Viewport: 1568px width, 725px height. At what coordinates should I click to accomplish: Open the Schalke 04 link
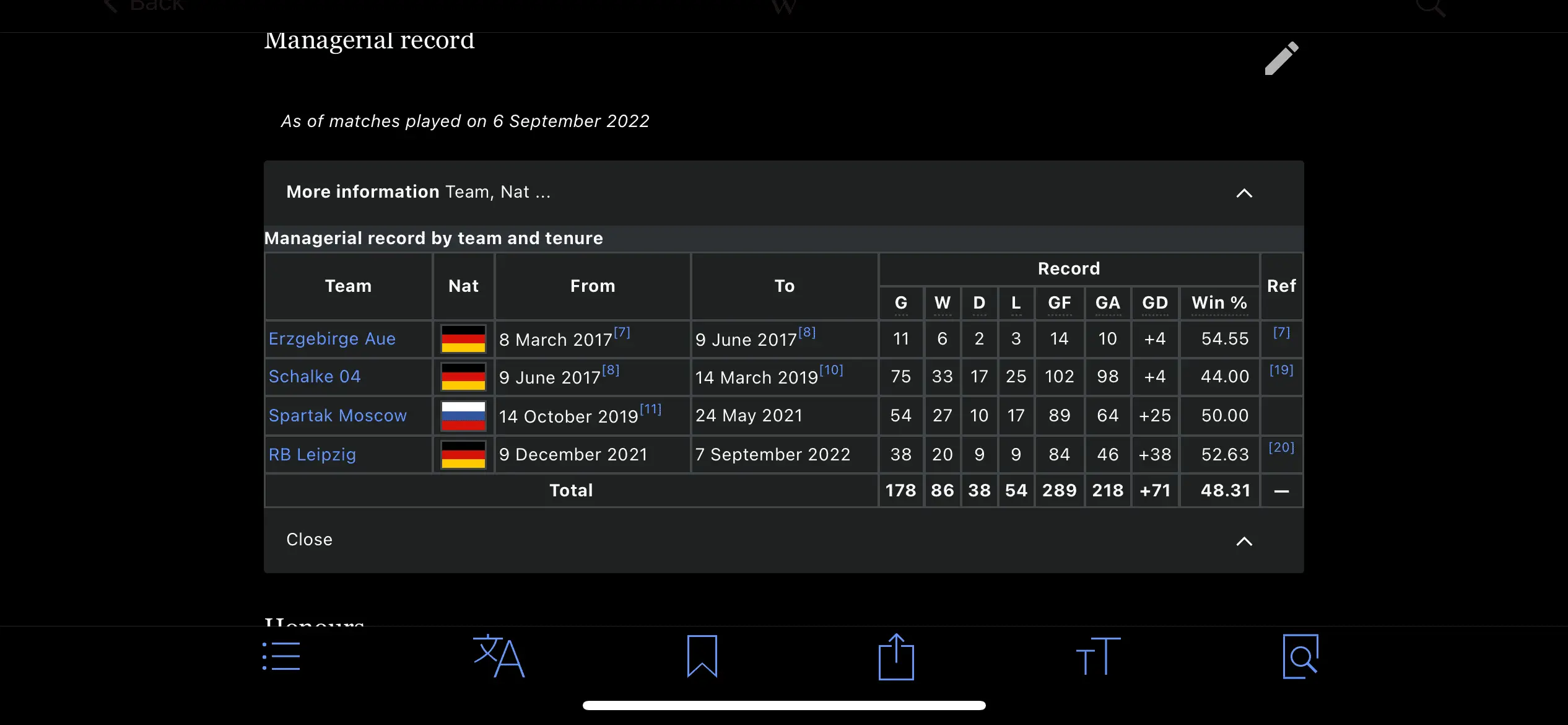coord(315,377)
